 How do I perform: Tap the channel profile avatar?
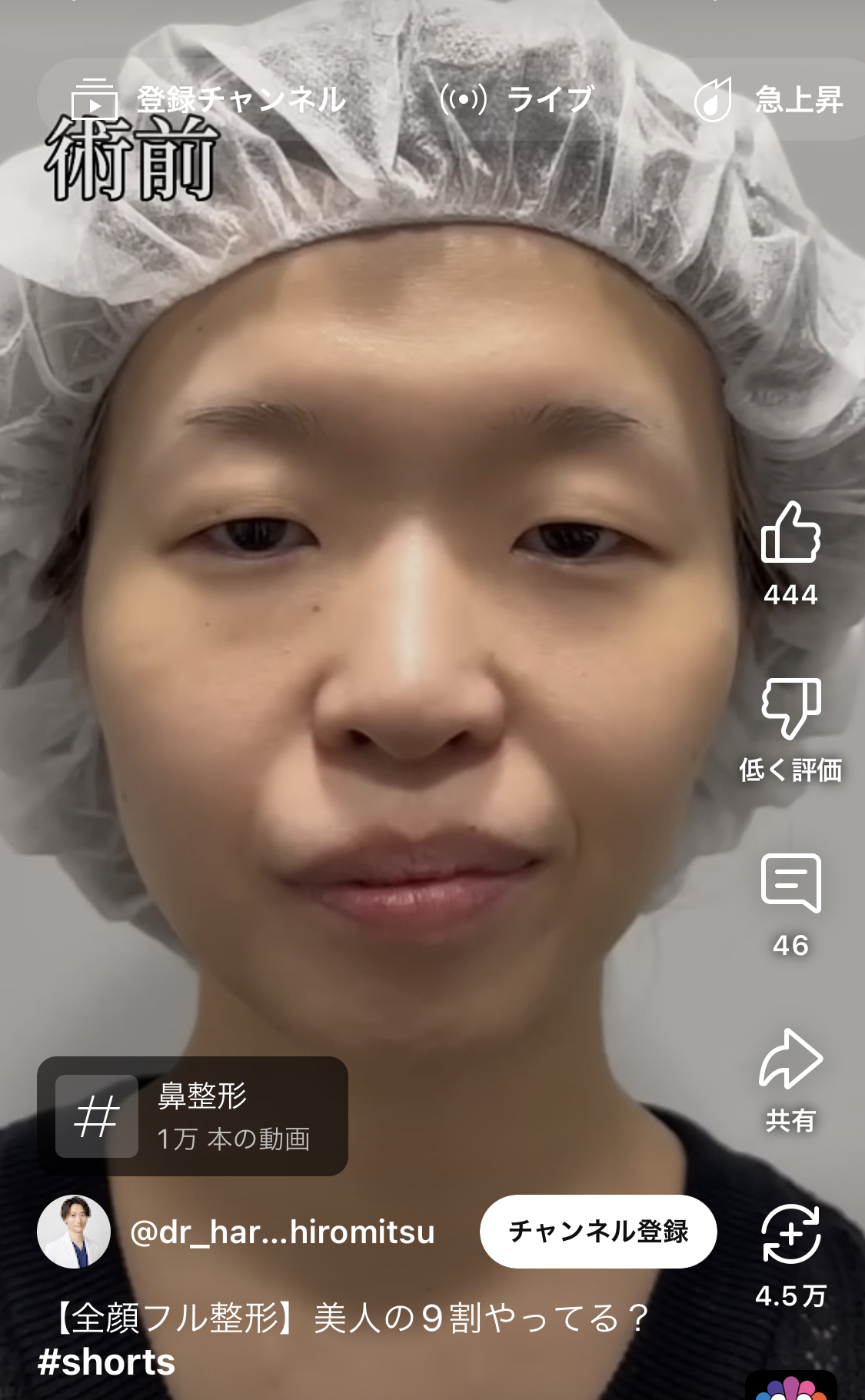[74, 1232]
